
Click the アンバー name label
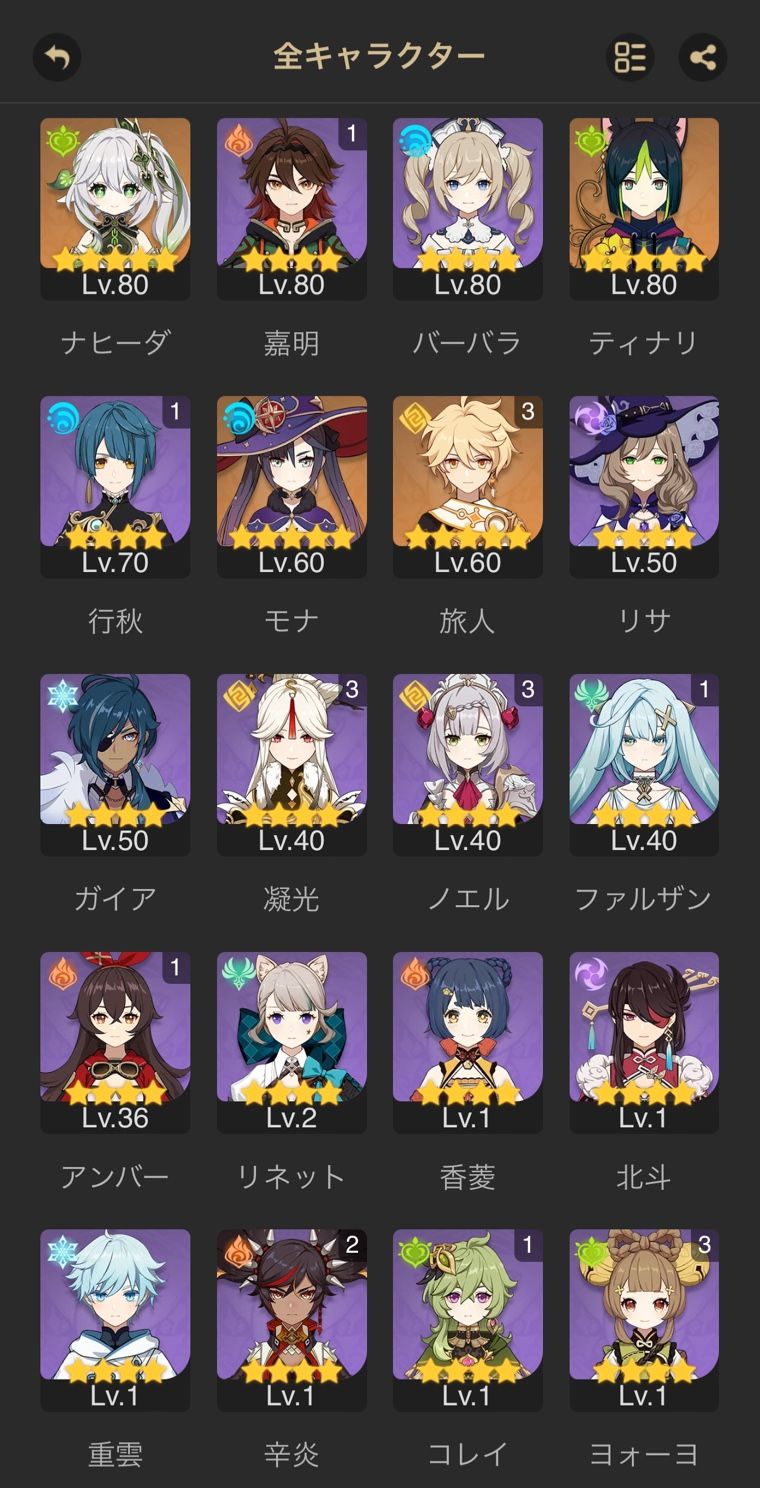click(x=116, y=1177)
